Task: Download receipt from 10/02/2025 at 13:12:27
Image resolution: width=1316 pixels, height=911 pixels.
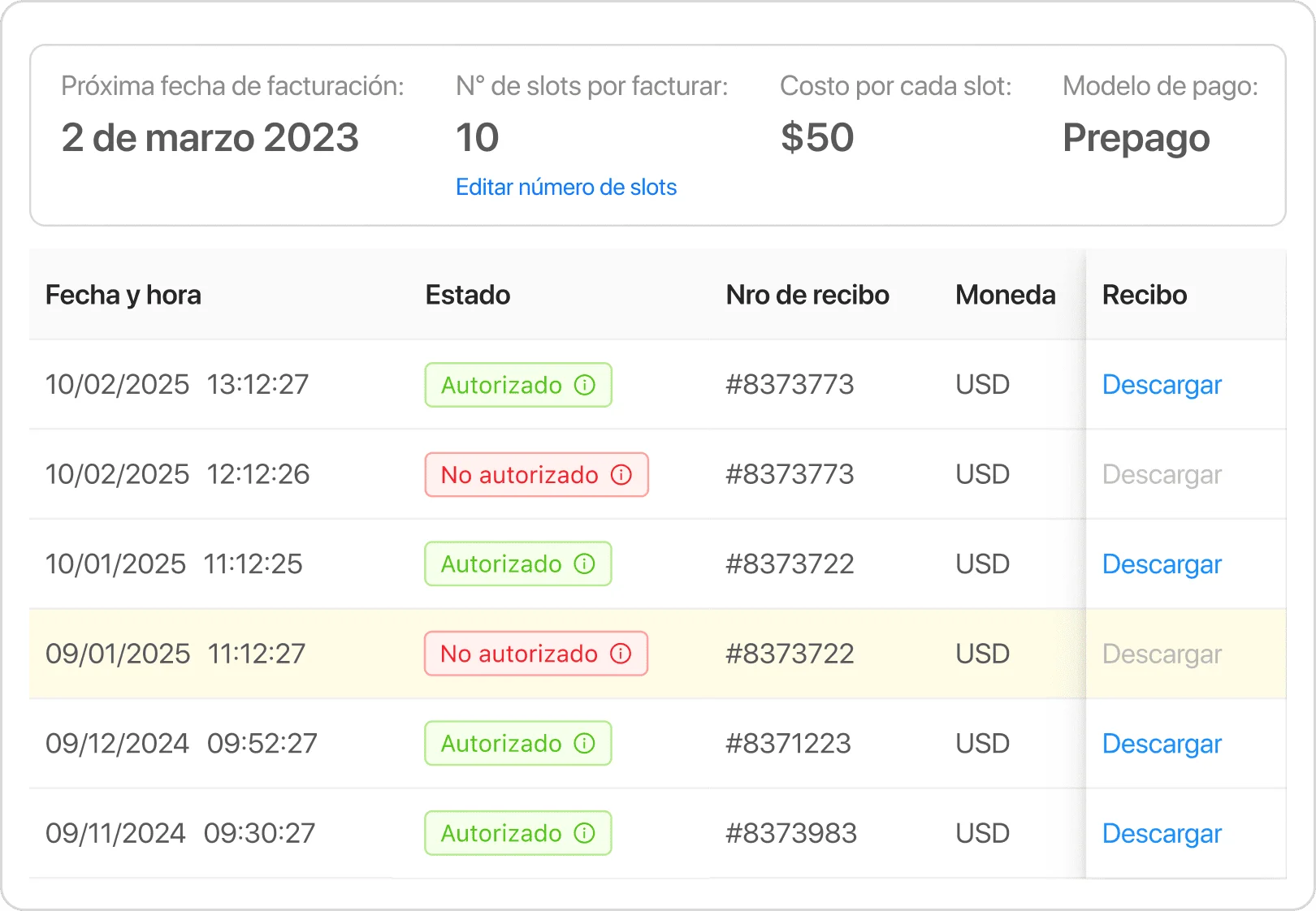Action: 1162,385
